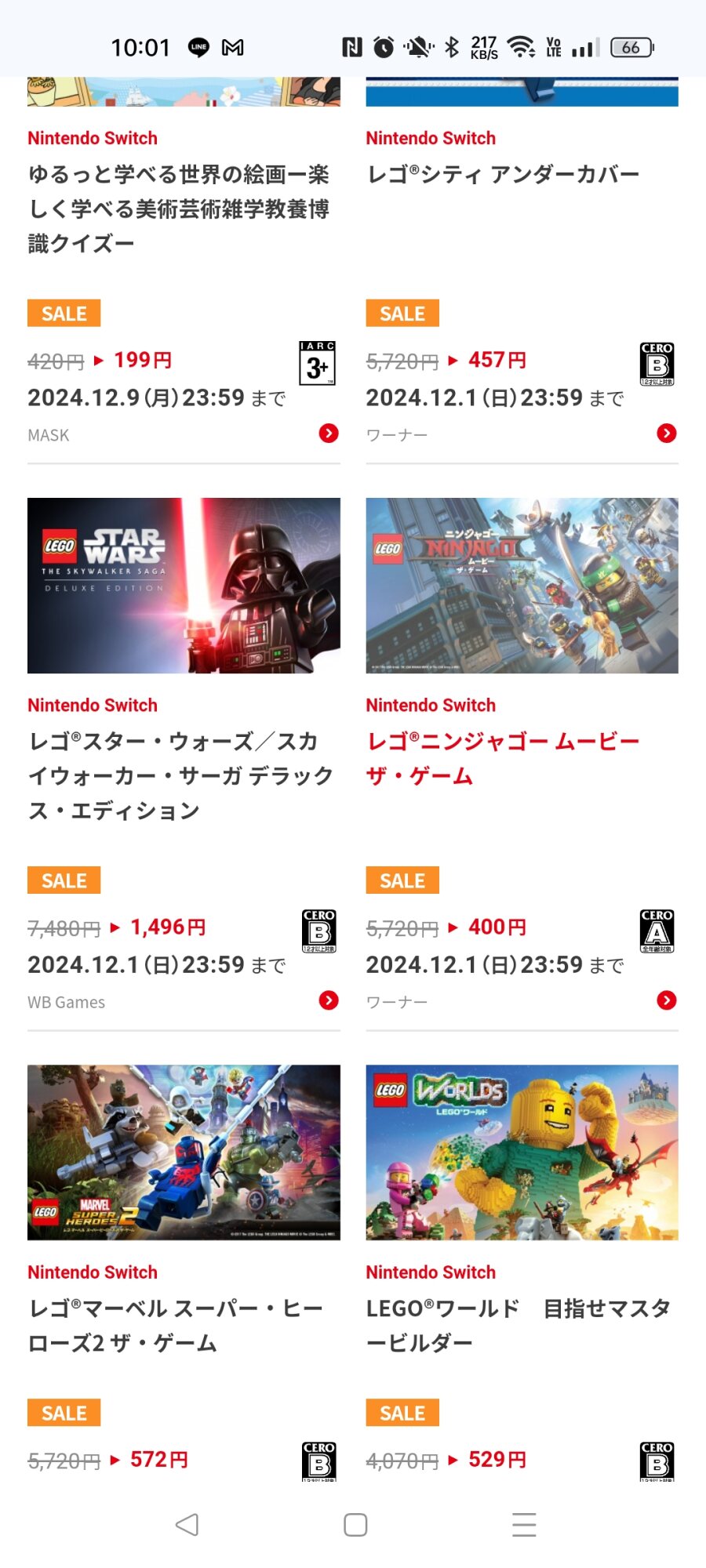Tap the red arrow next to MASK
The width and height of the screenshot is (706, 1568).
point(329,434)
